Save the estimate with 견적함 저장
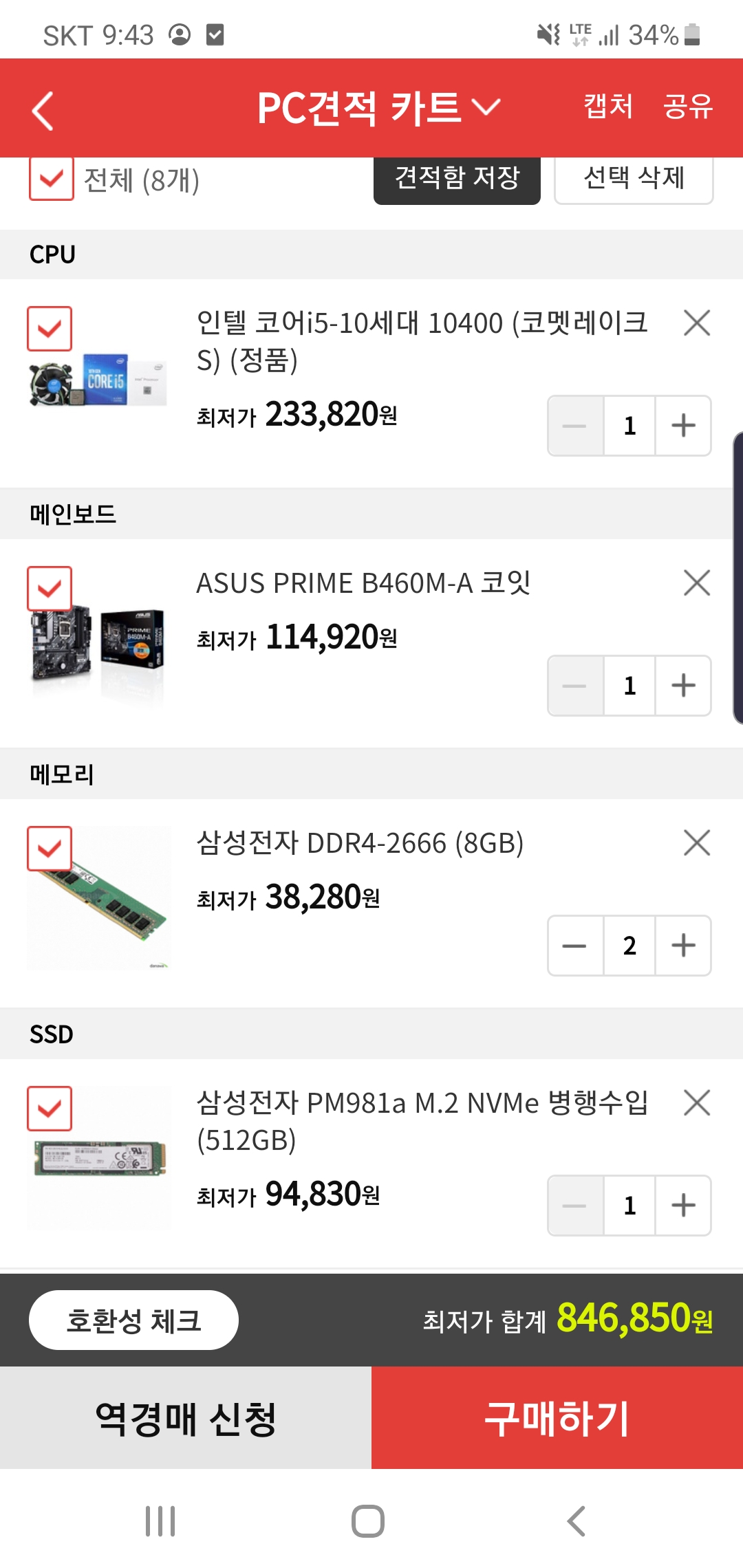The width and height of the screenshot is (743, 1568). [457, 179]
